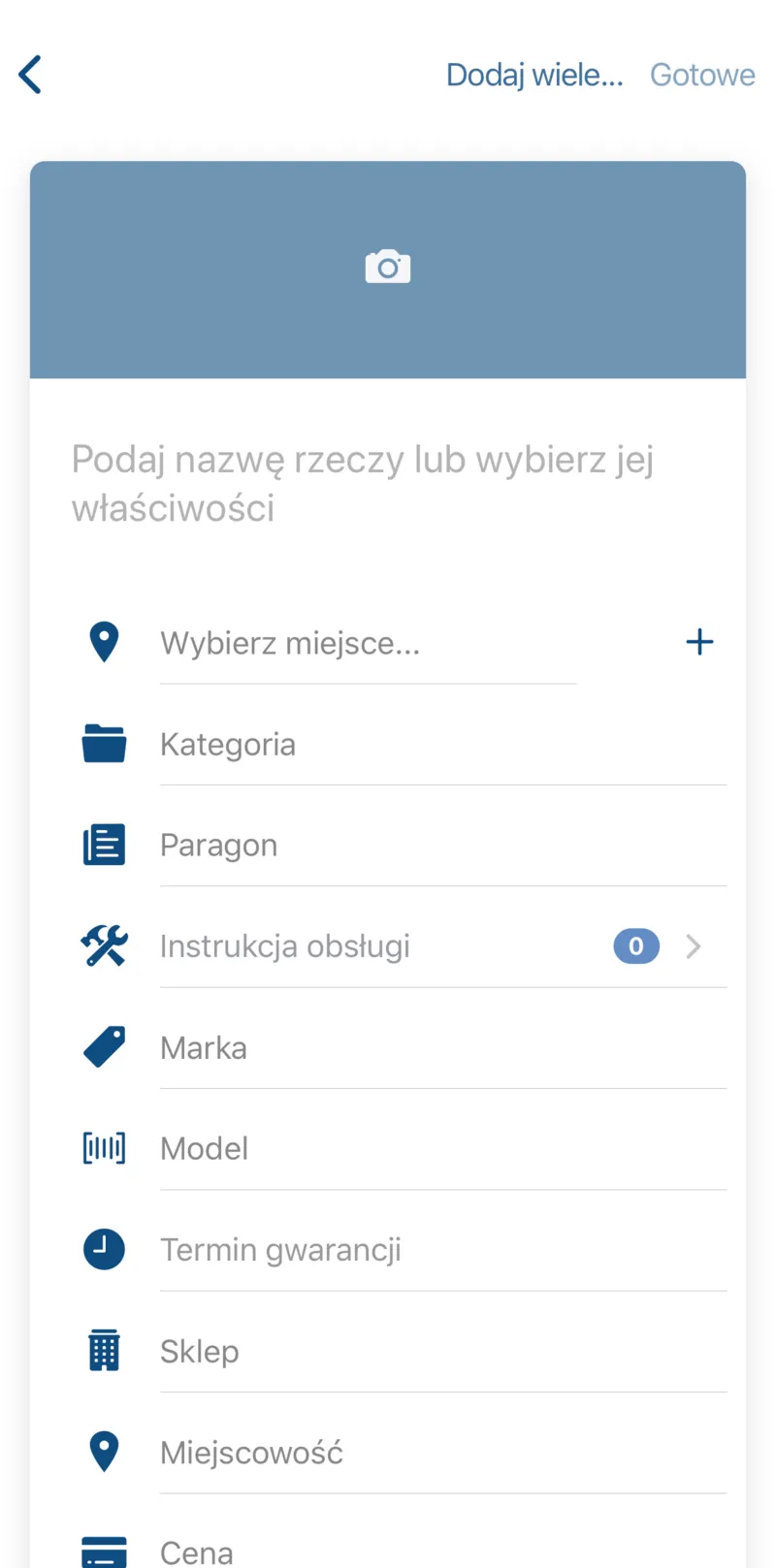
Task: Tap the Dodaj wiele... button
Action: click(x=533, y=75)
